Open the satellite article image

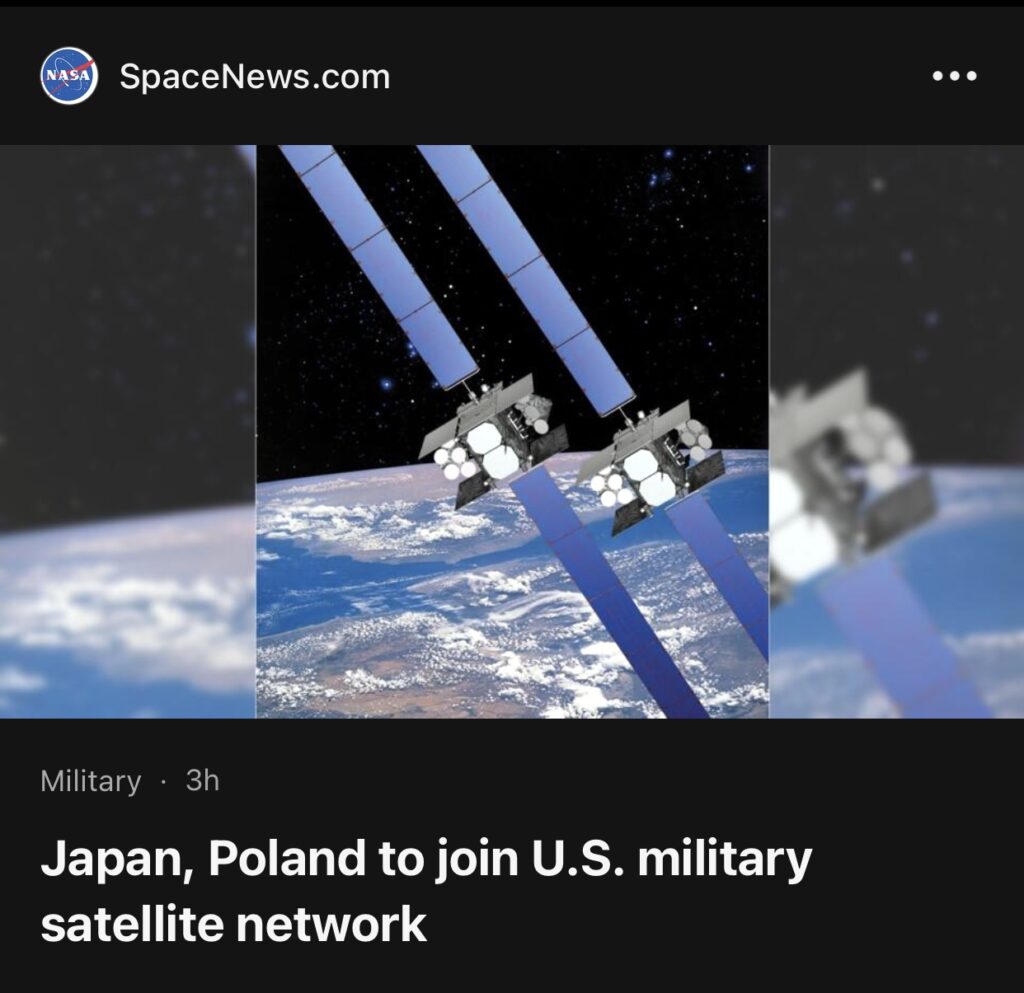tap(512, 432)
